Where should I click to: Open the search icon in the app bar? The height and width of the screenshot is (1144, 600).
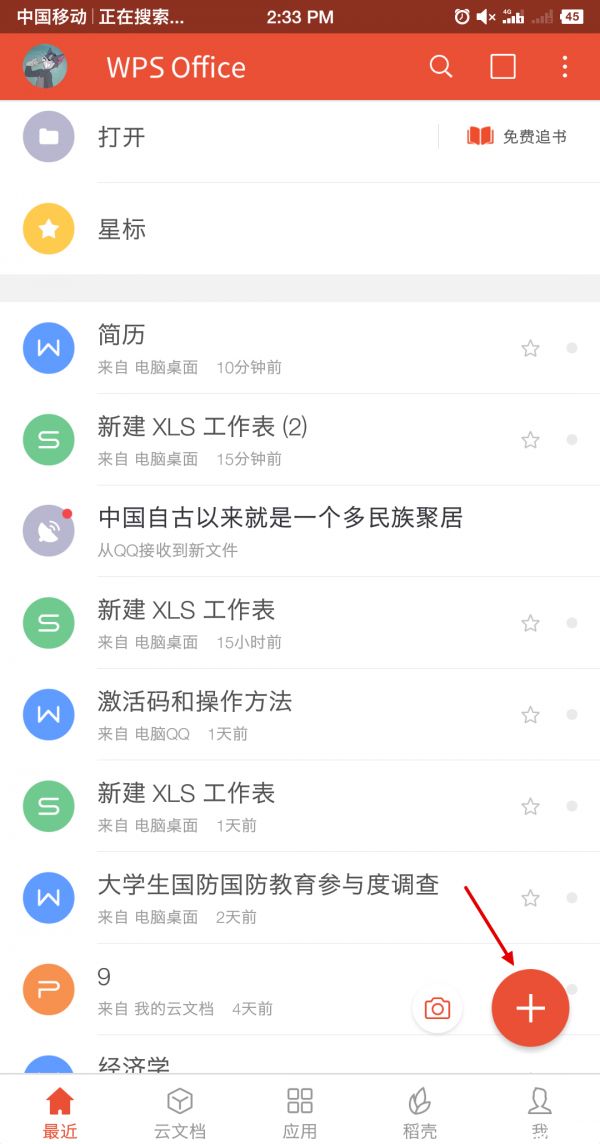pyautogui.click(x=441, y=67)
